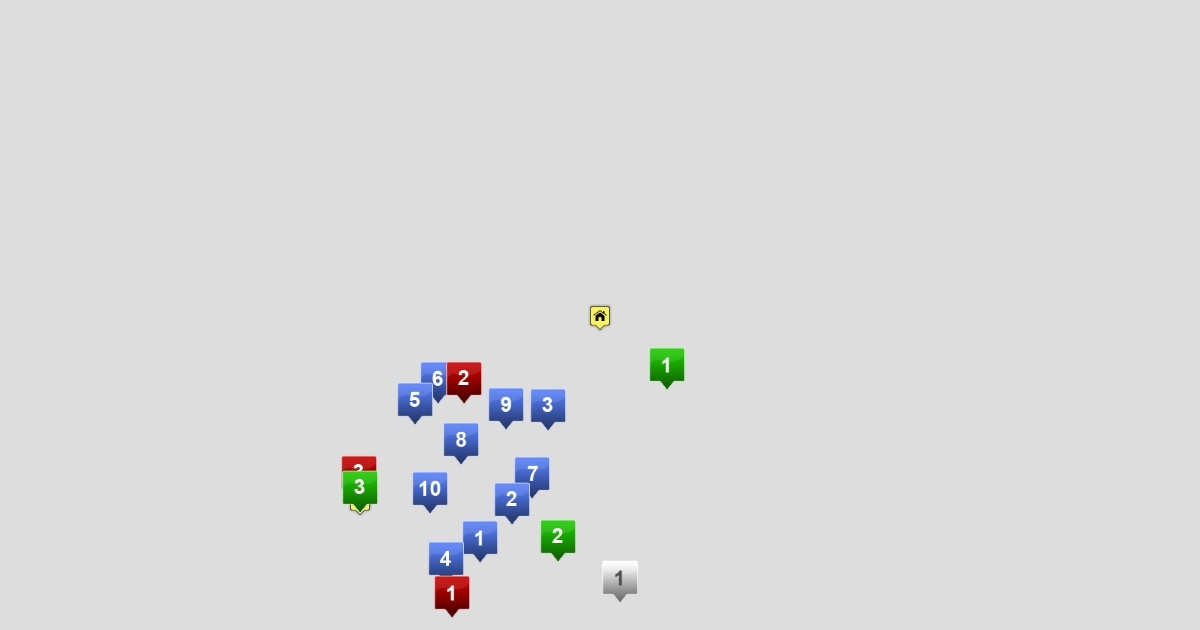This screenshot has height=630, width=1200.
Task: Open the blue marker numbered 9
Action: 506,407
